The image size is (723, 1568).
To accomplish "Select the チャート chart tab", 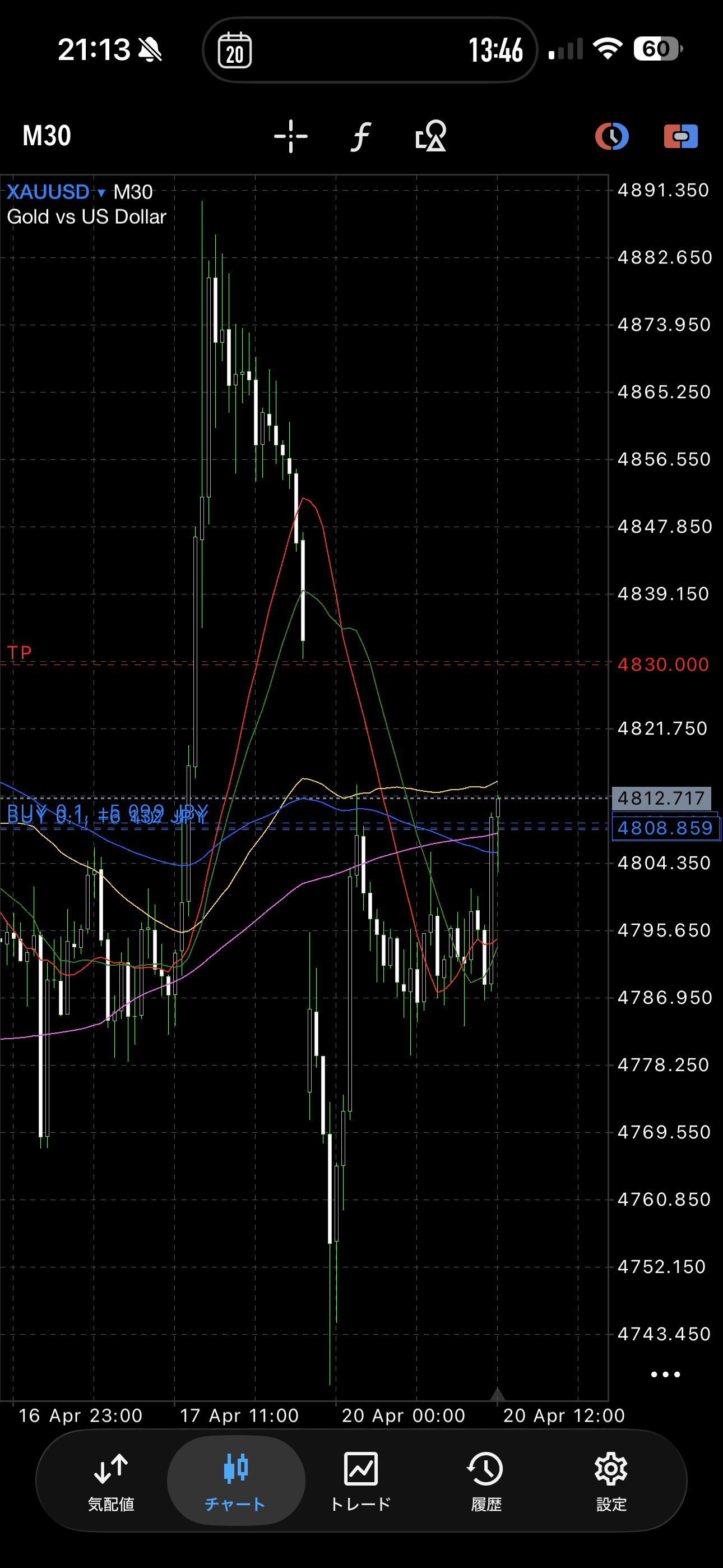I will tap(235, 1481).
